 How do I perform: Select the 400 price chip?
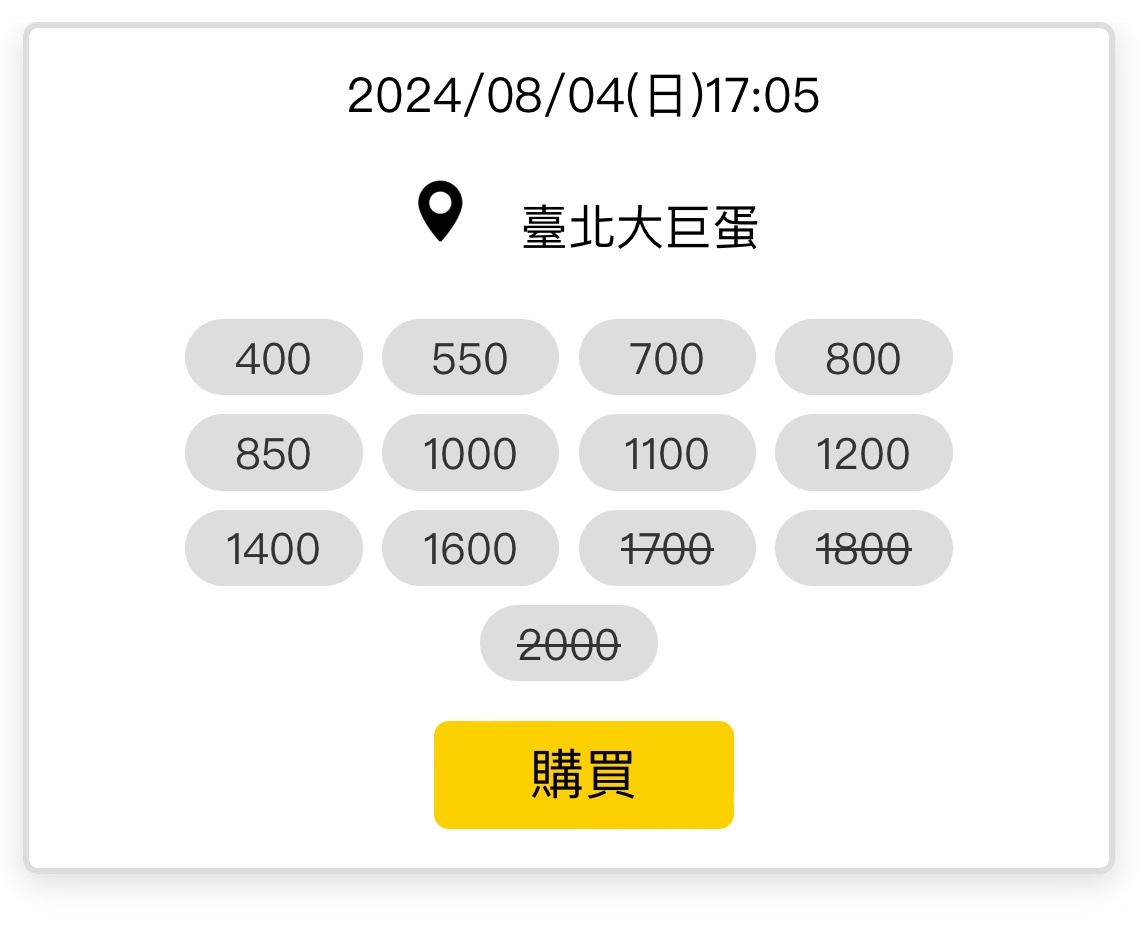click(x=273, y=358)
